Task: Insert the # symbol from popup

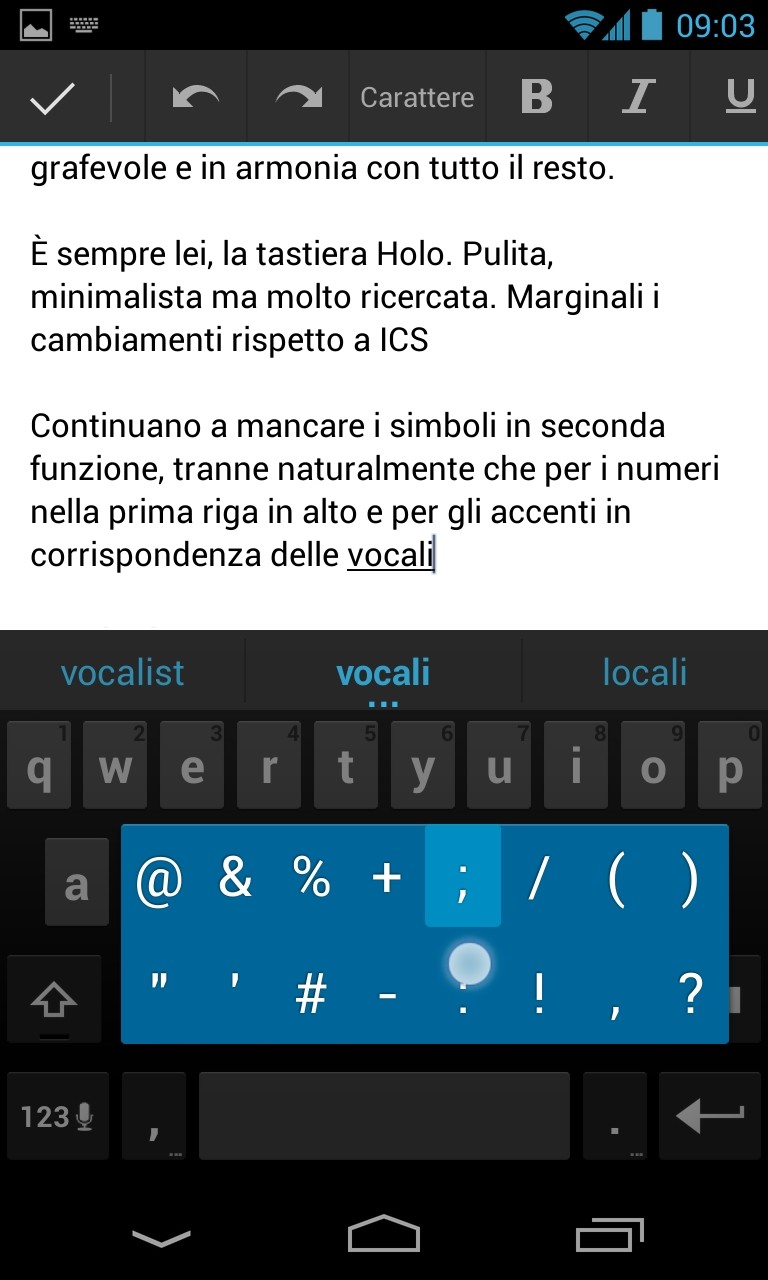Action: tap(311, 994)
